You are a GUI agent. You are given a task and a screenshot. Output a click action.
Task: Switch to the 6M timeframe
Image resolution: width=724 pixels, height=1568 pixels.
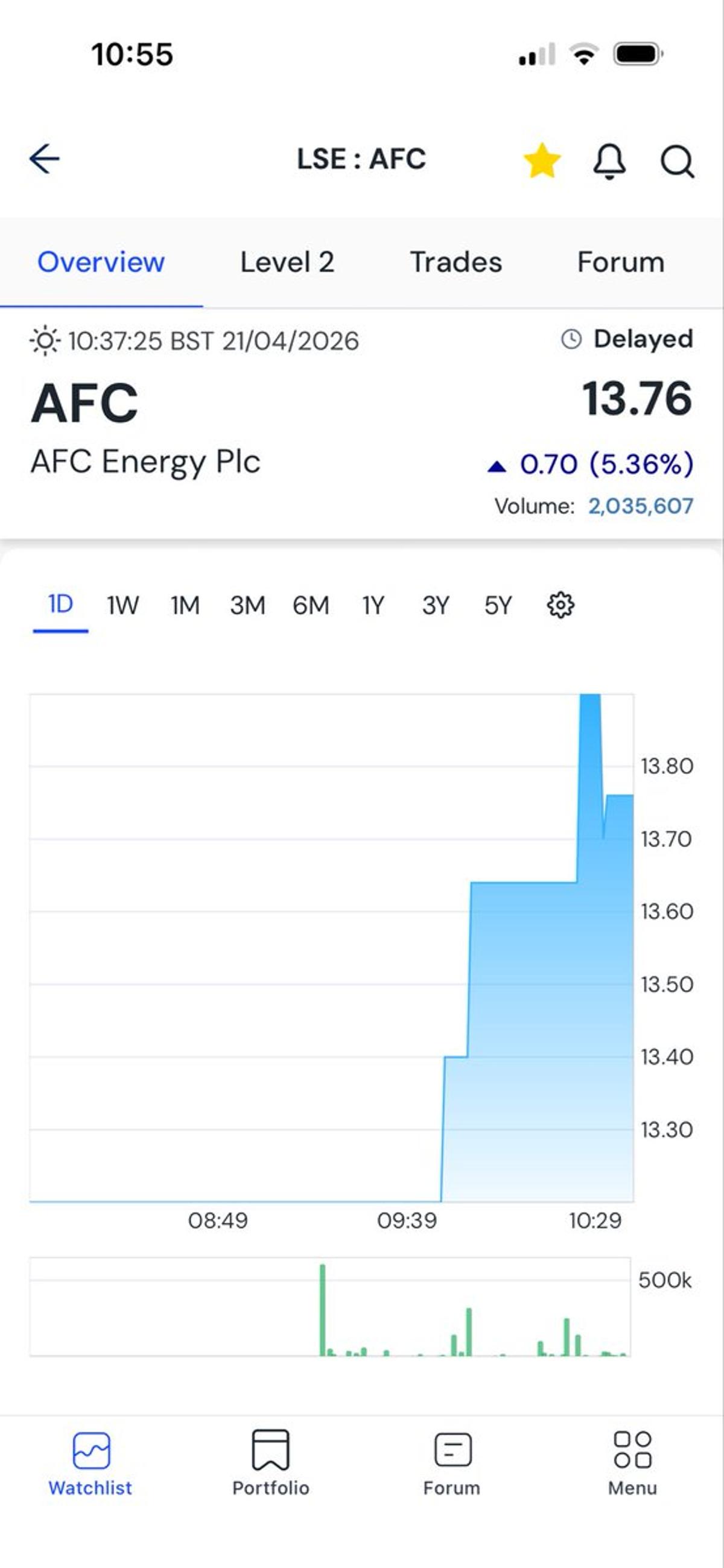(311, 605)
